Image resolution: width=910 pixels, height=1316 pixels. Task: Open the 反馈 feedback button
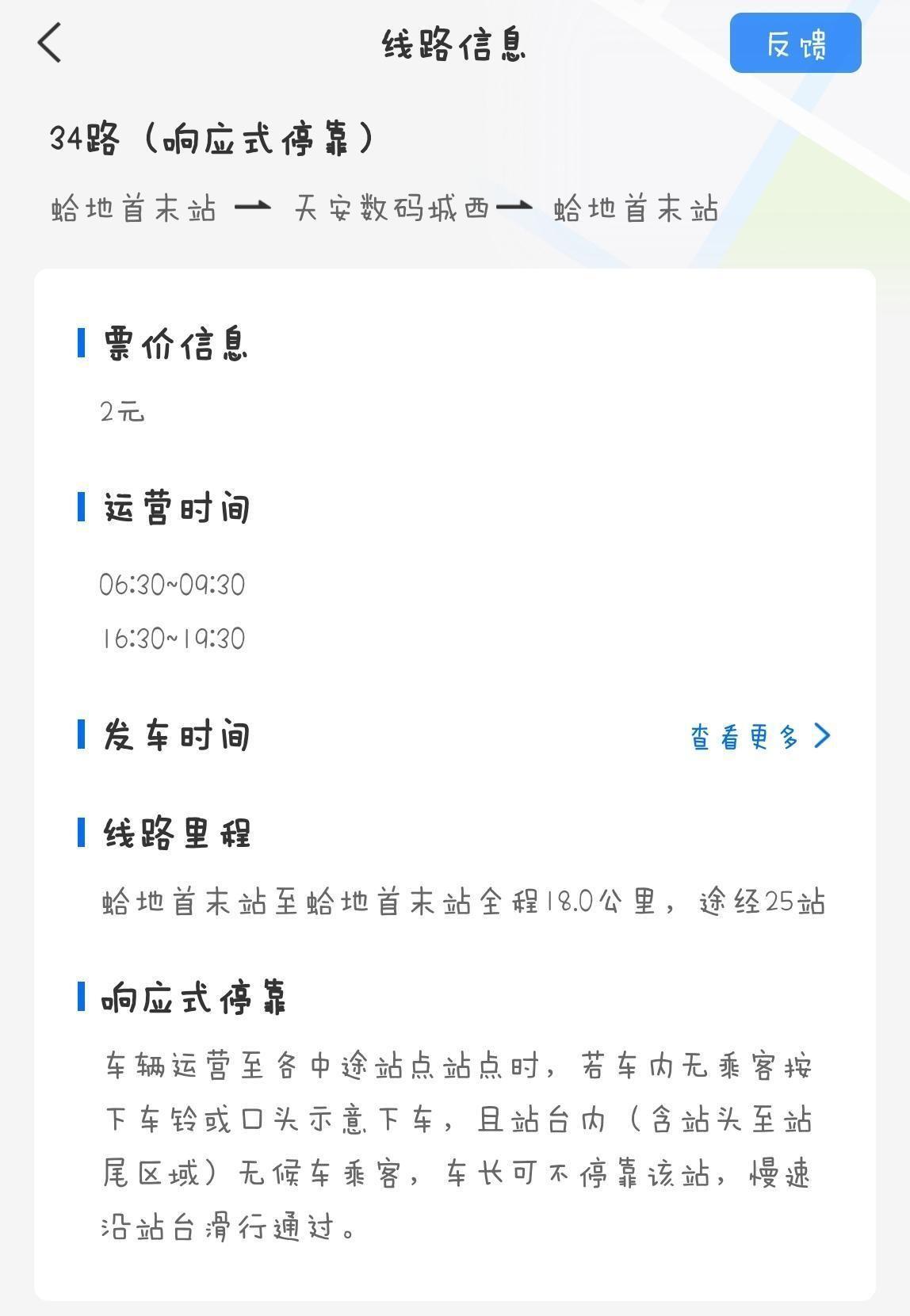coord(795,44)
